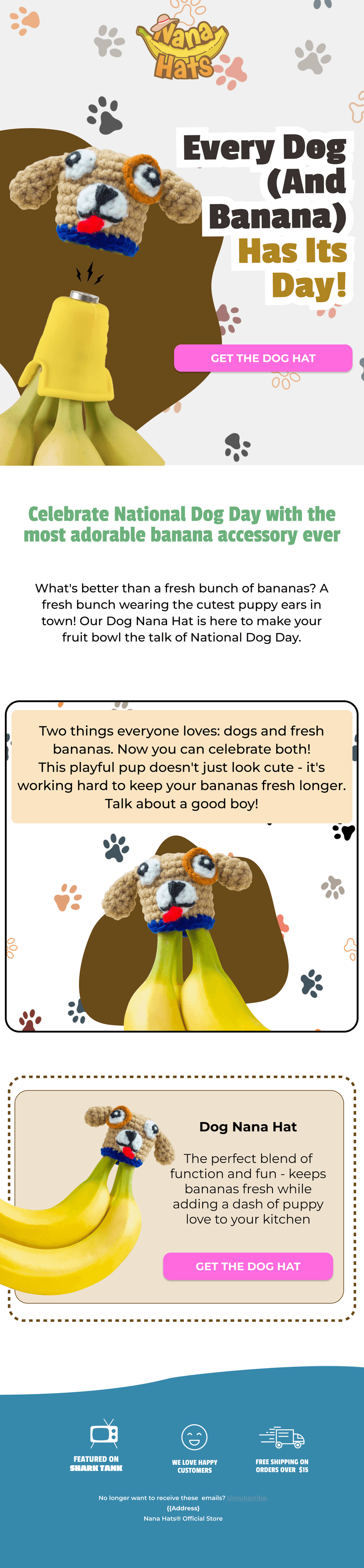The image size is (364, 1568).
Task: Tap GET THE DOG HAT in Dog Nana Hat card
Action: (x=248, y=1266)
